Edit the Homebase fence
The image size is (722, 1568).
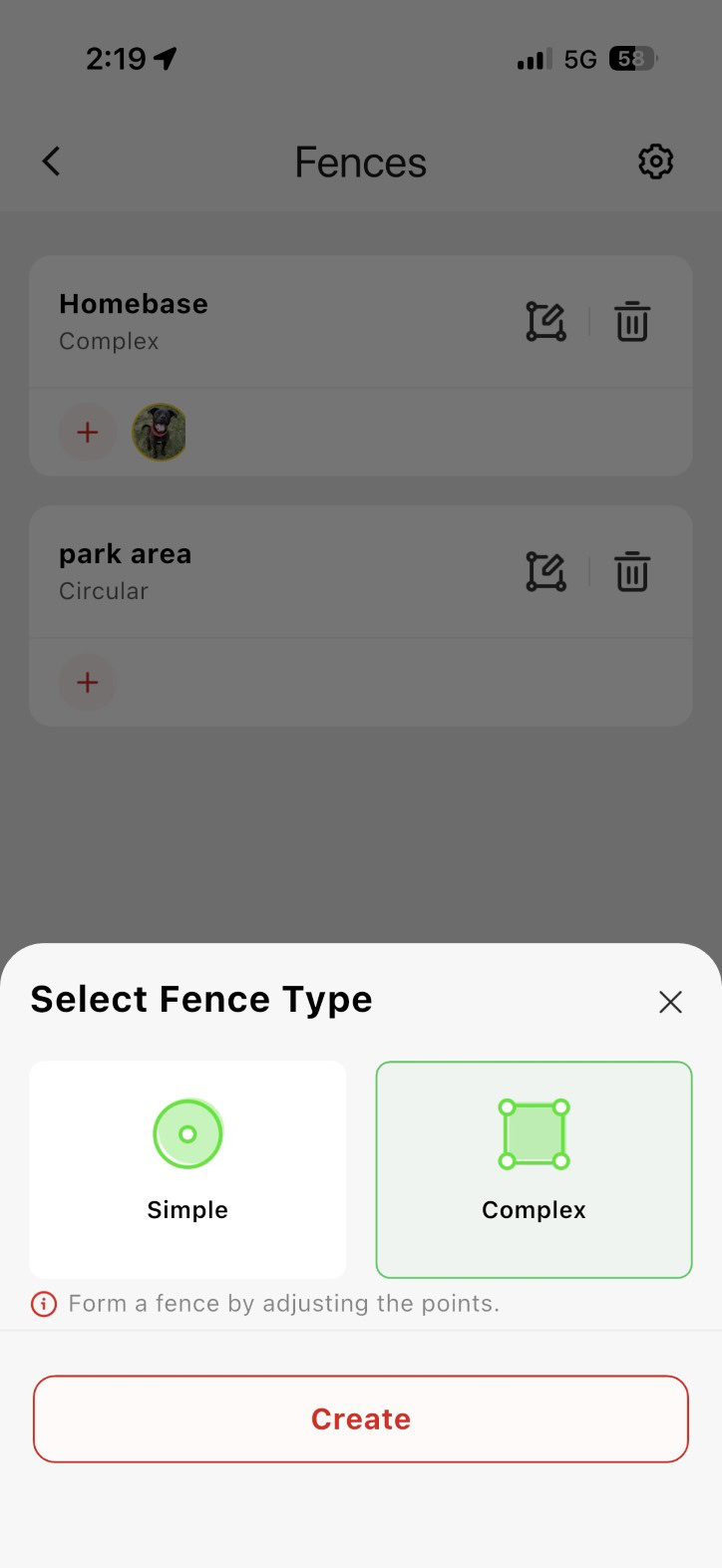(x=545, y=322)
